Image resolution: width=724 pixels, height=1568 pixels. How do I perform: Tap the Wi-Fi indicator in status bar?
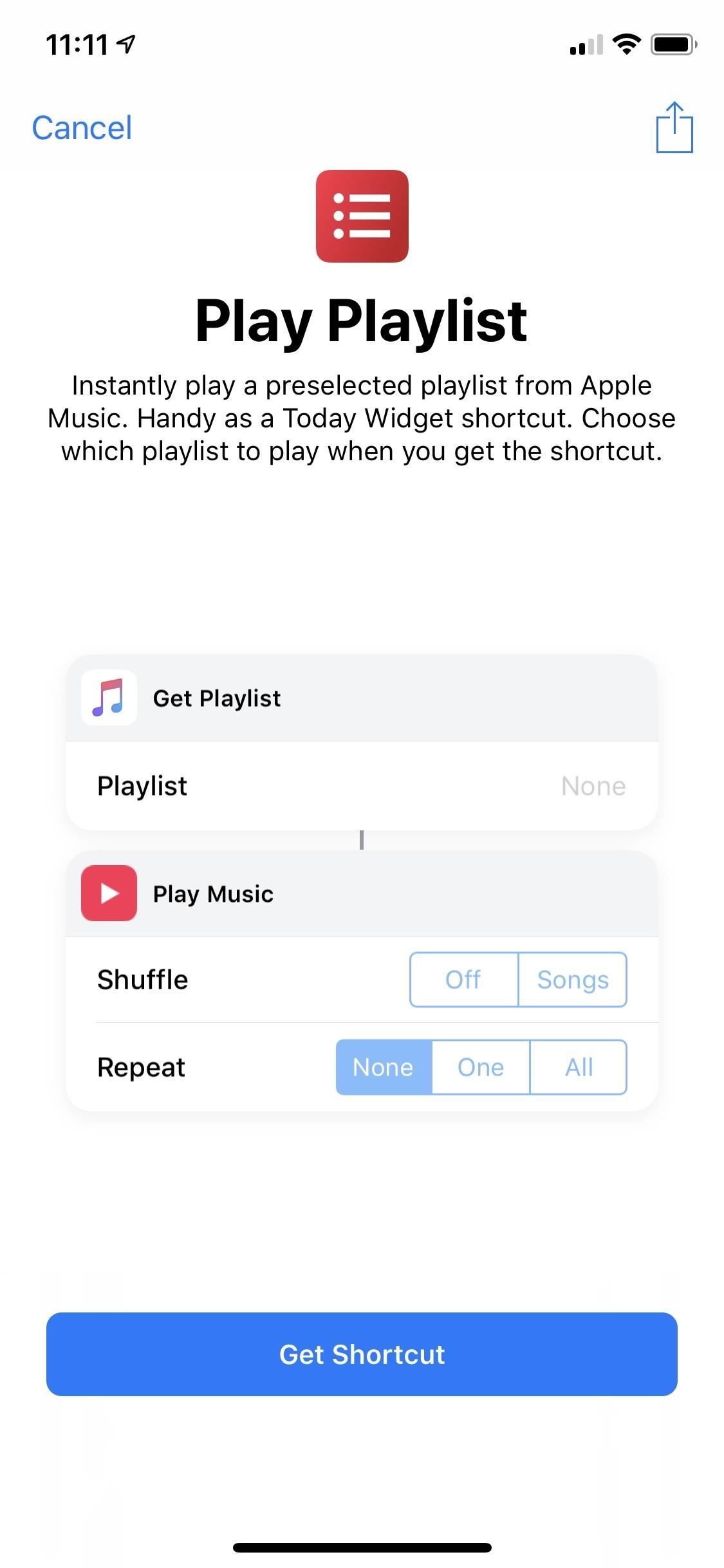[x=625, y=42]
